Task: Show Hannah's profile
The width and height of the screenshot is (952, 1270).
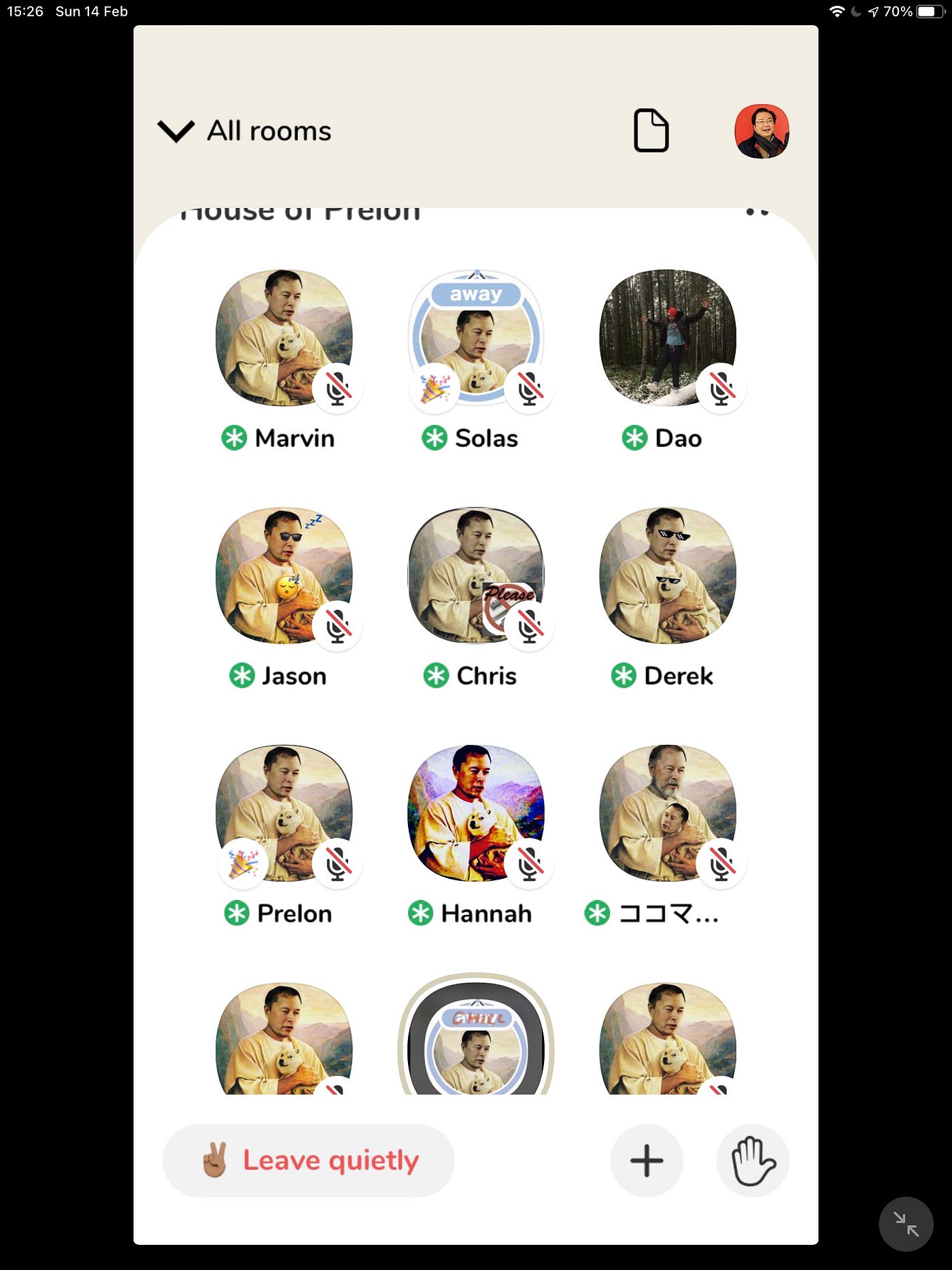Action: pos(475,813)
